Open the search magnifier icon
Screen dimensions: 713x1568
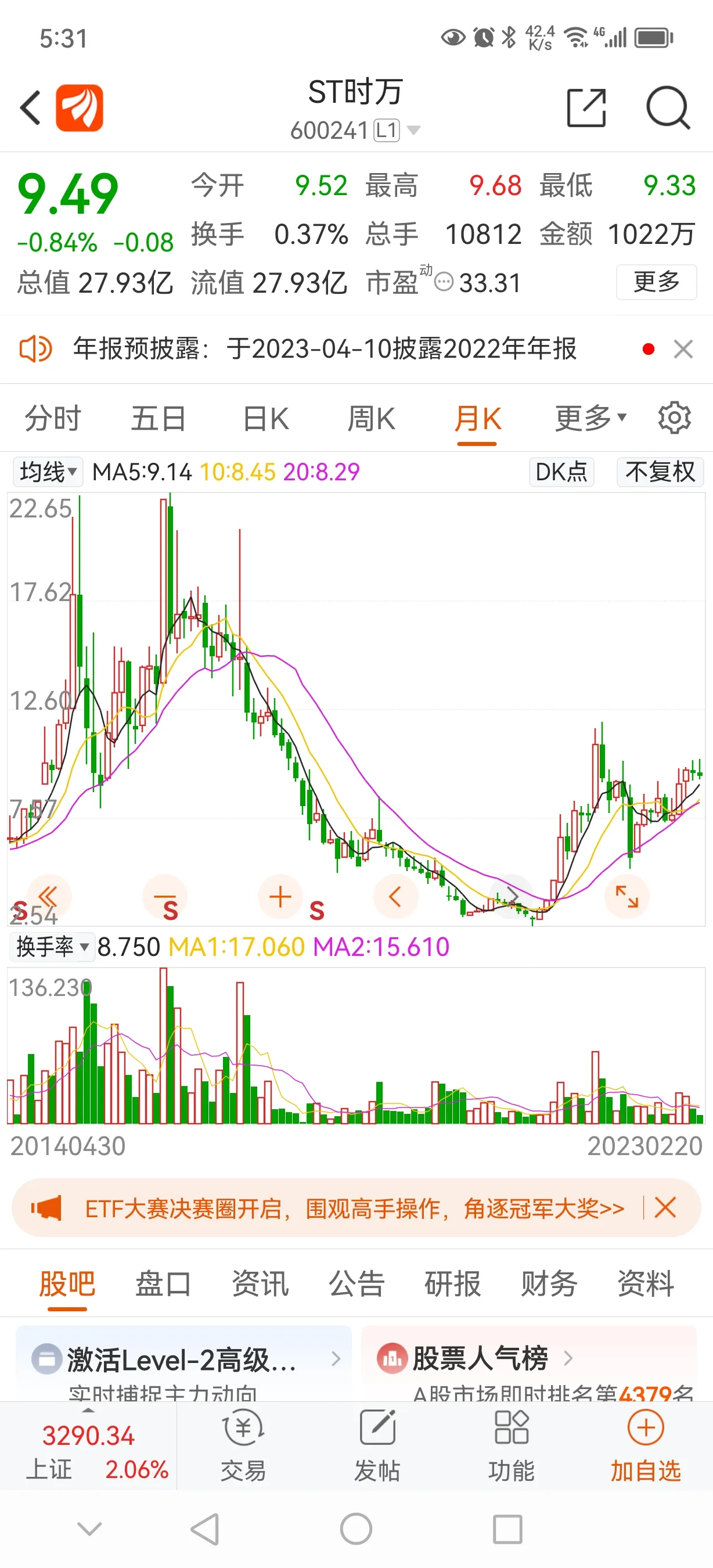[x=667, y=108]
